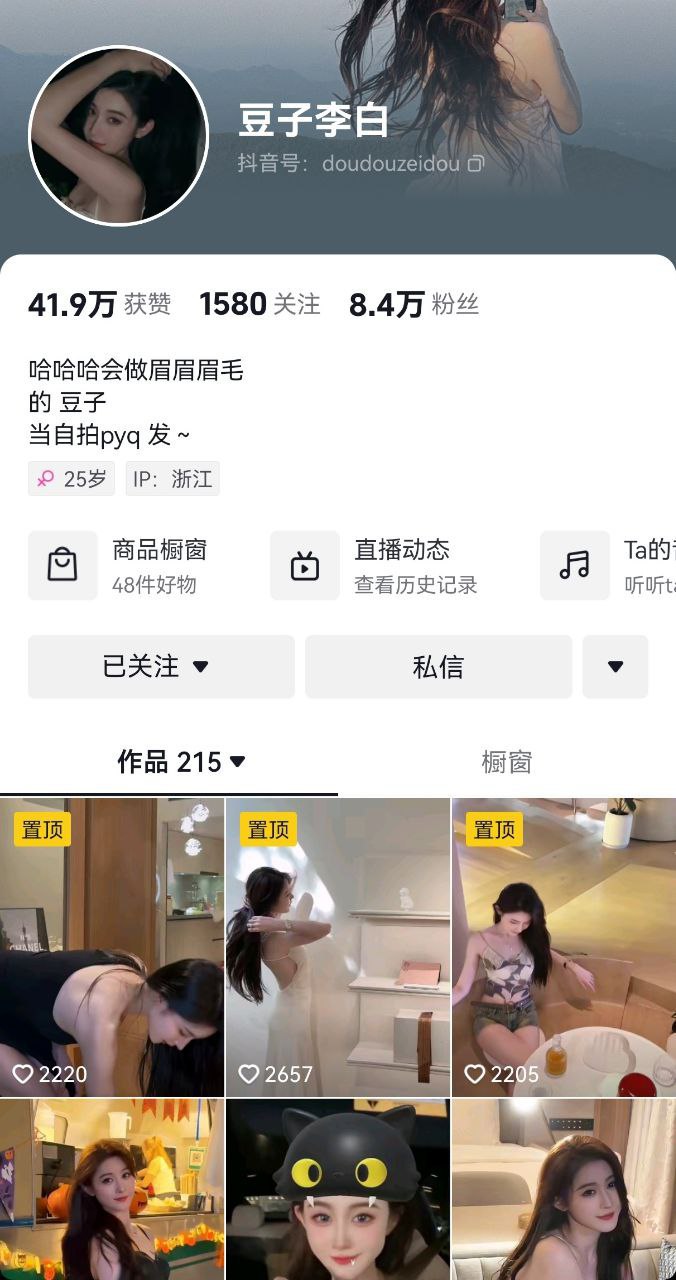Switch to the 橱窗 tab

coord(506,762)
